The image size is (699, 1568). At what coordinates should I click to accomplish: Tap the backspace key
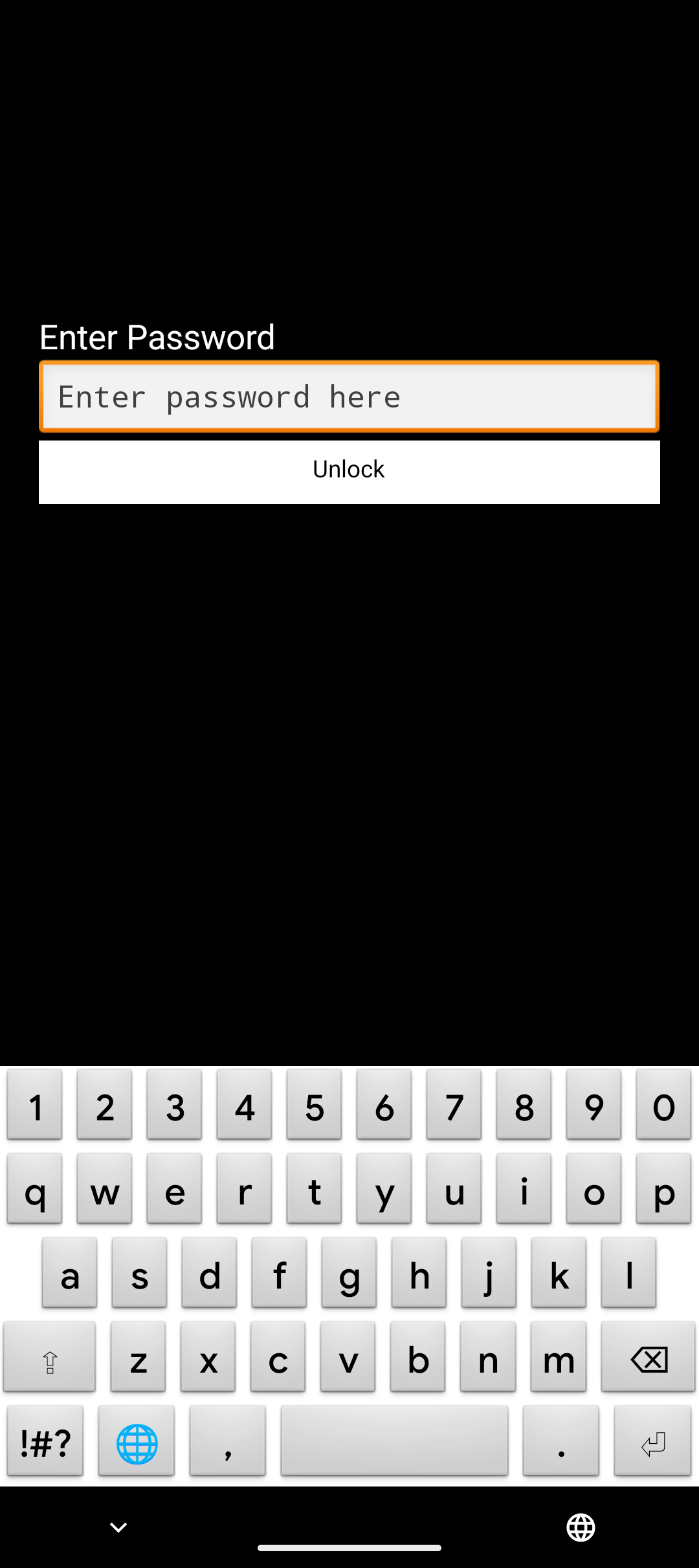pyautogui.click(x=648, y=1356)
